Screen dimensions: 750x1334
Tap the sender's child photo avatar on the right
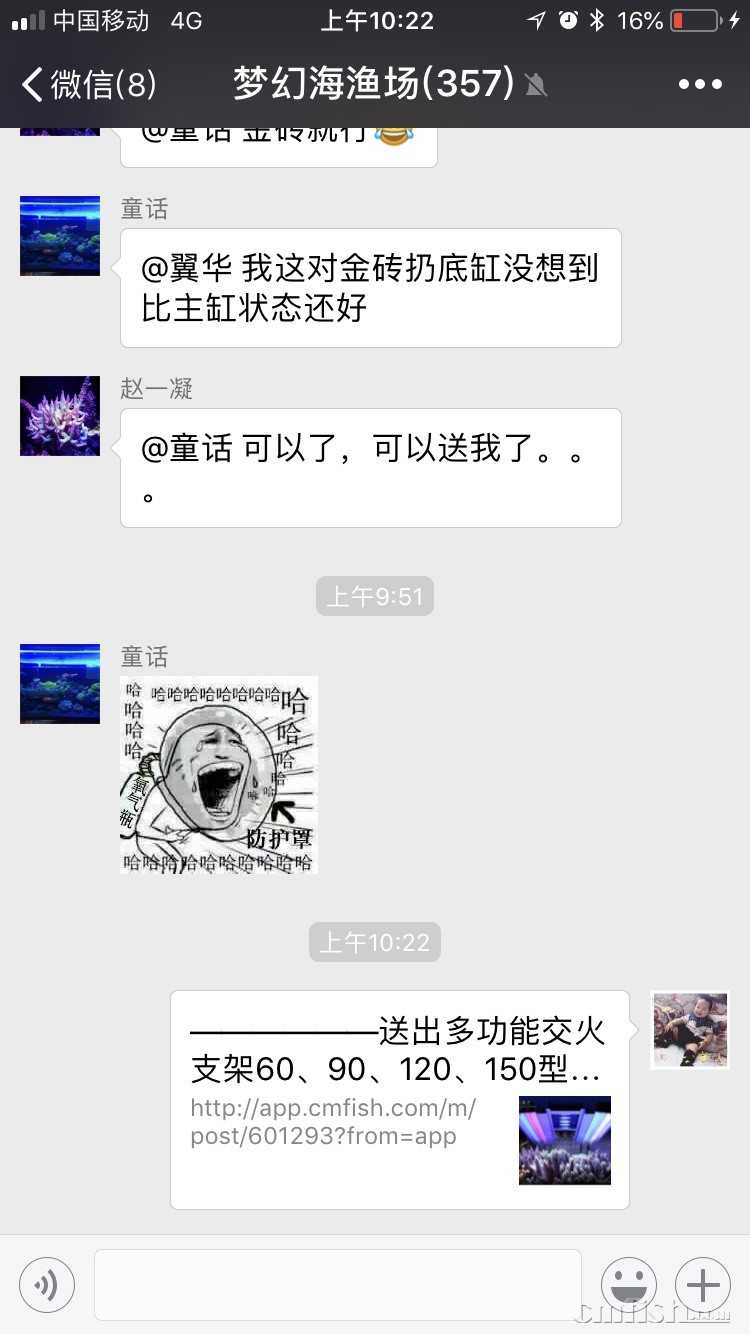pyautogui.click(x=689, y=1029)
